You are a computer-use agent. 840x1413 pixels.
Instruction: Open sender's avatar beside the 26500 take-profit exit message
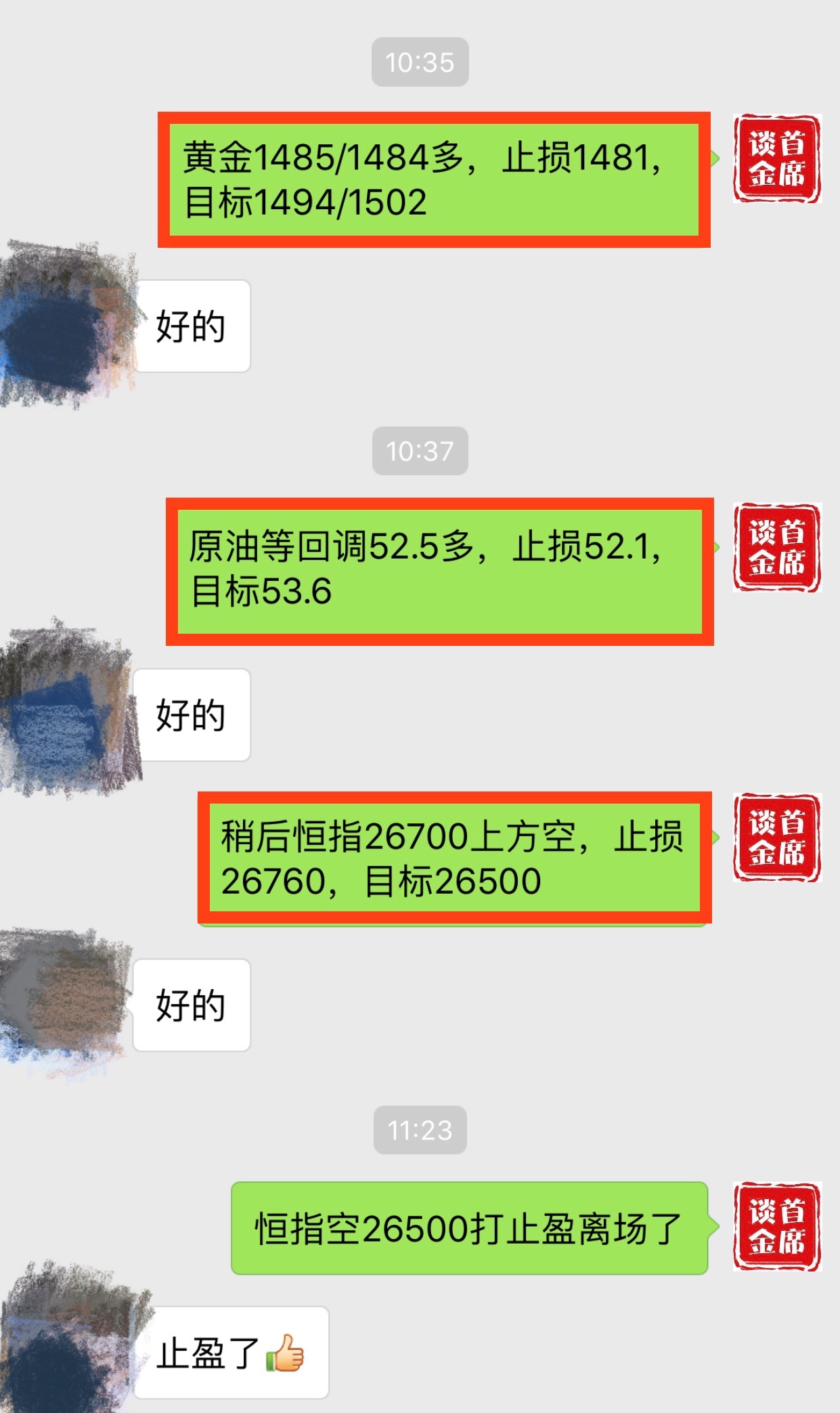click(x=776, y=1227)
